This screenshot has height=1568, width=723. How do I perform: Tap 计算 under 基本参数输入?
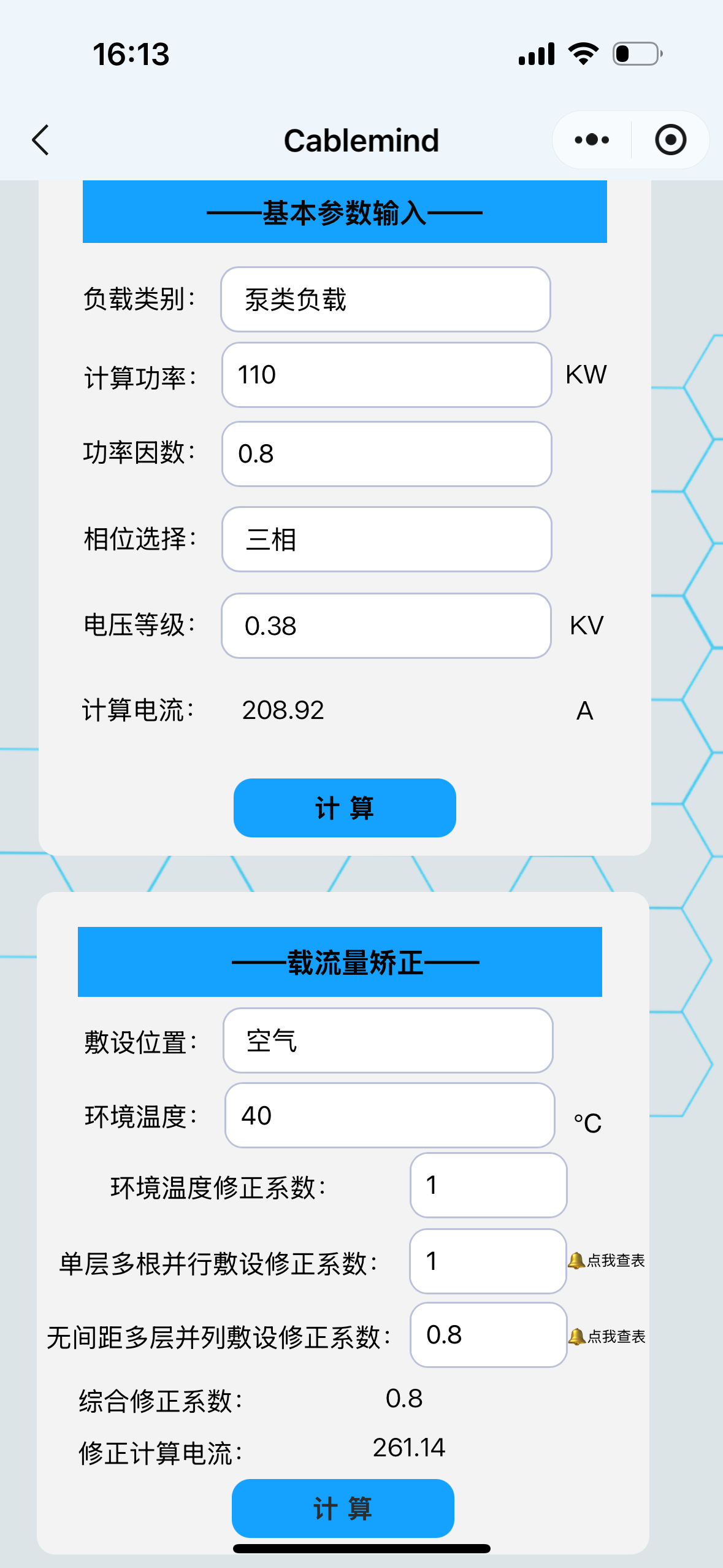pyautogui.click(x=345, y=808)
